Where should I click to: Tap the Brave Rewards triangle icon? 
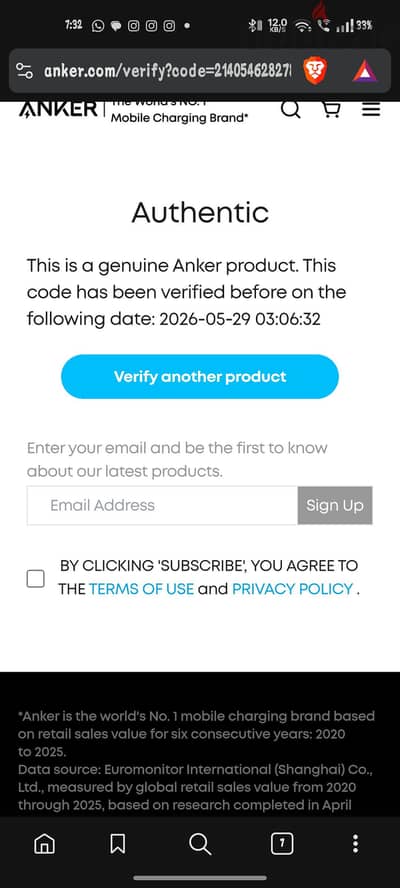(364, 72)
